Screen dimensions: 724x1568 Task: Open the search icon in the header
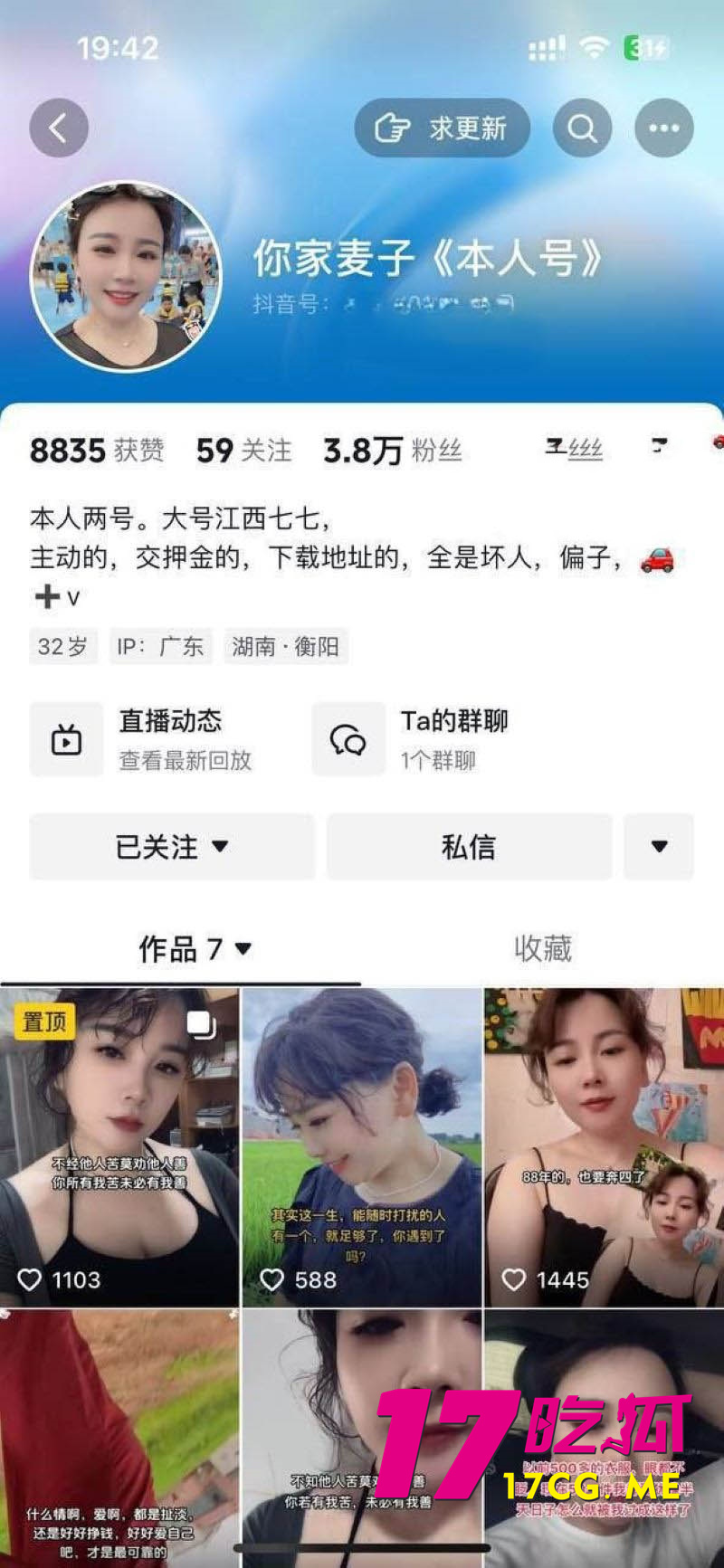tap(583, 128)
